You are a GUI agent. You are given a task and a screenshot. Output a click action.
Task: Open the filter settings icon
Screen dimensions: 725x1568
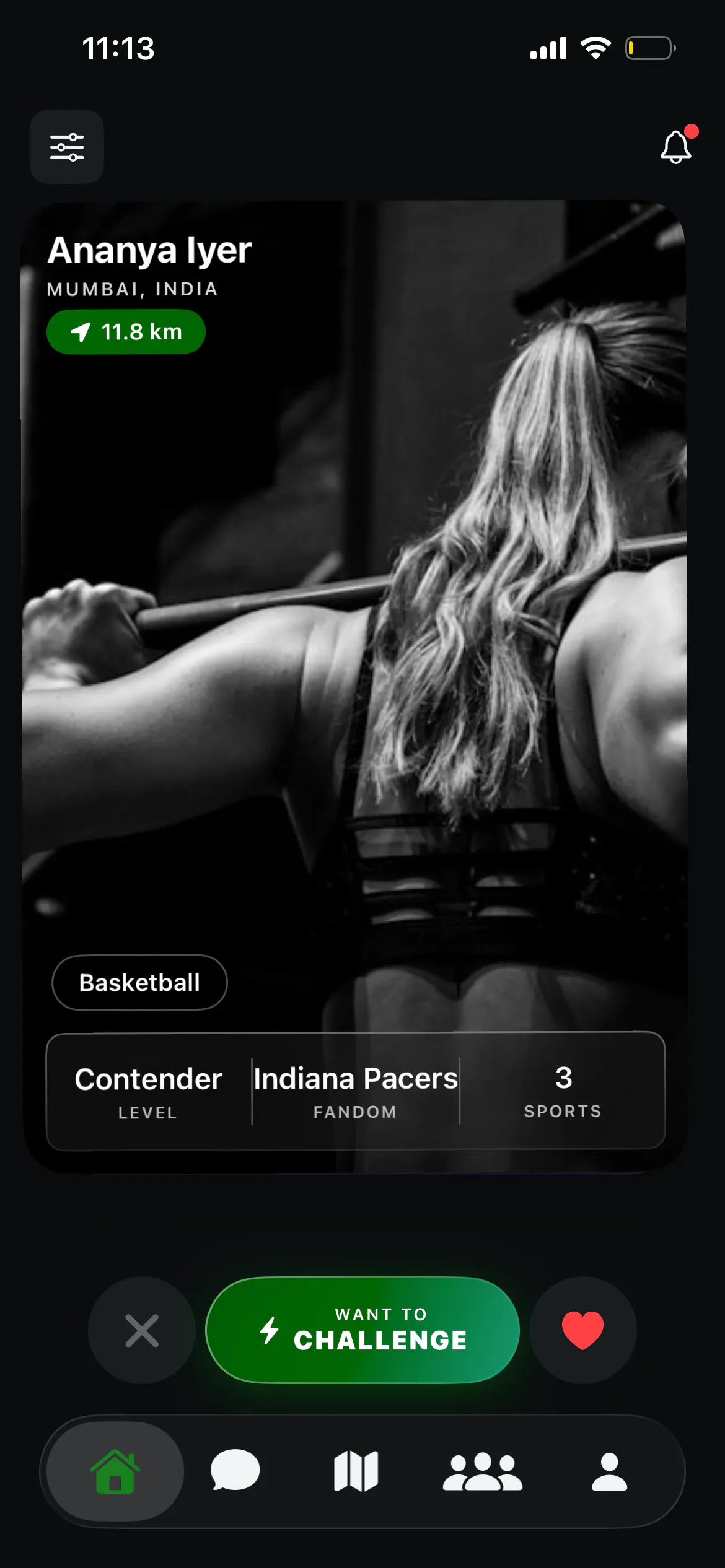[x=67, y=147]
